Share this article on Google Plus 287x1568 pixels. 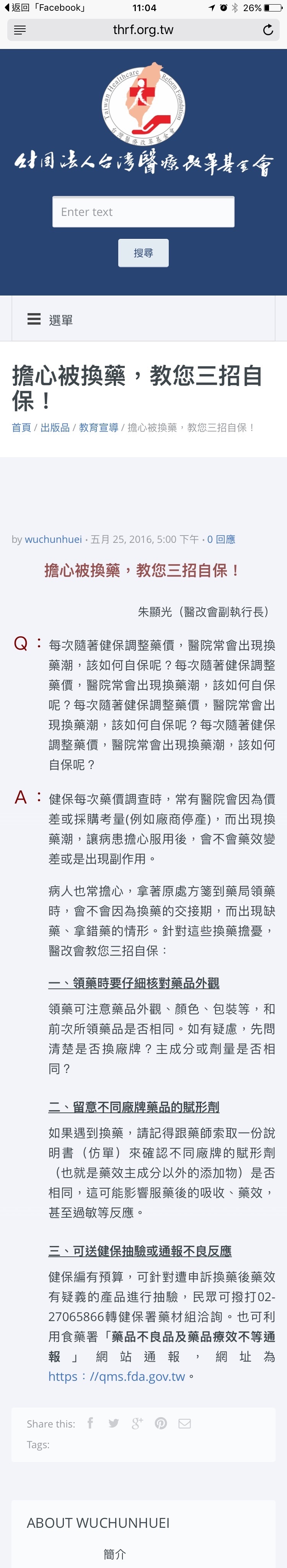(x=137, y=1423)
